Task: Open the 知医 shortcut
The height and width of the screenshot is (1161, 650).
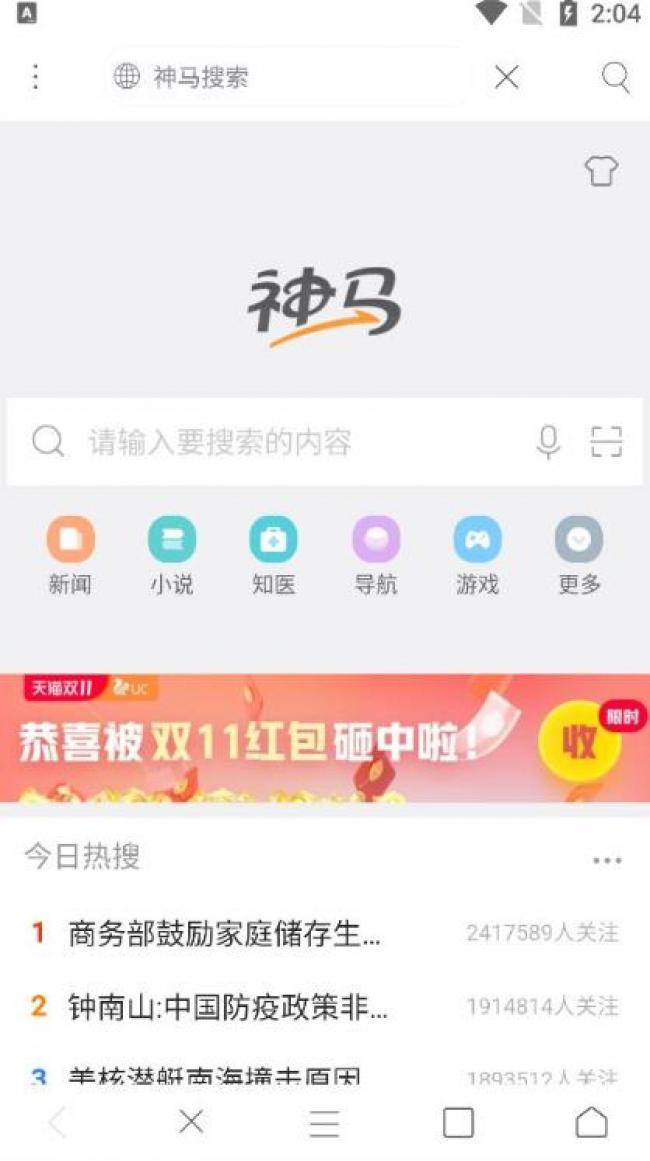Action: pyautogui.click(x=274, y=555)
